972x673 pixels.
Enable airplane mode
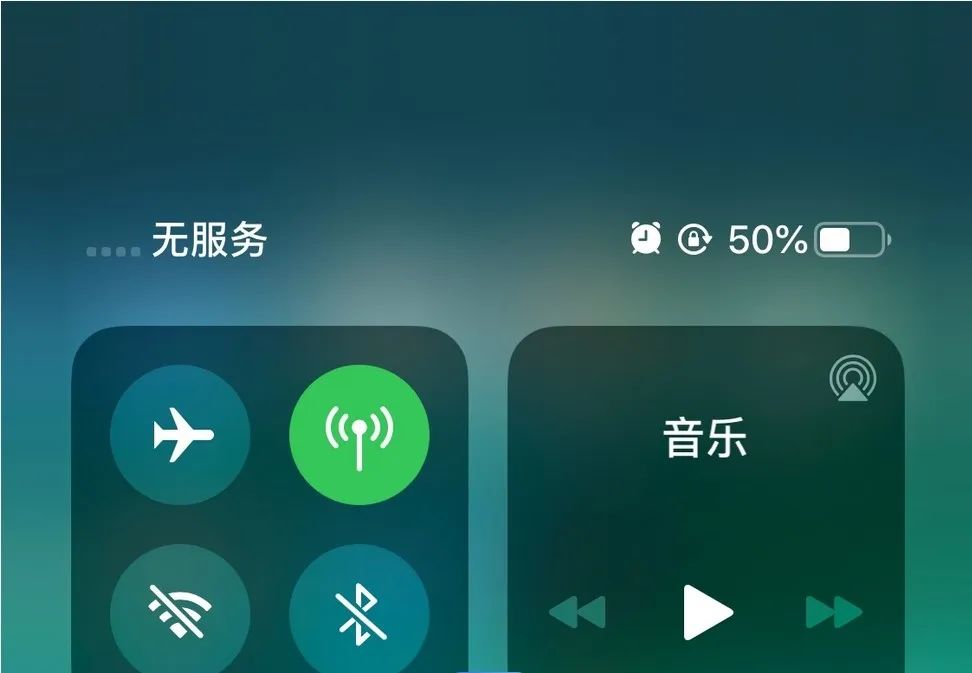coord(180,435)
